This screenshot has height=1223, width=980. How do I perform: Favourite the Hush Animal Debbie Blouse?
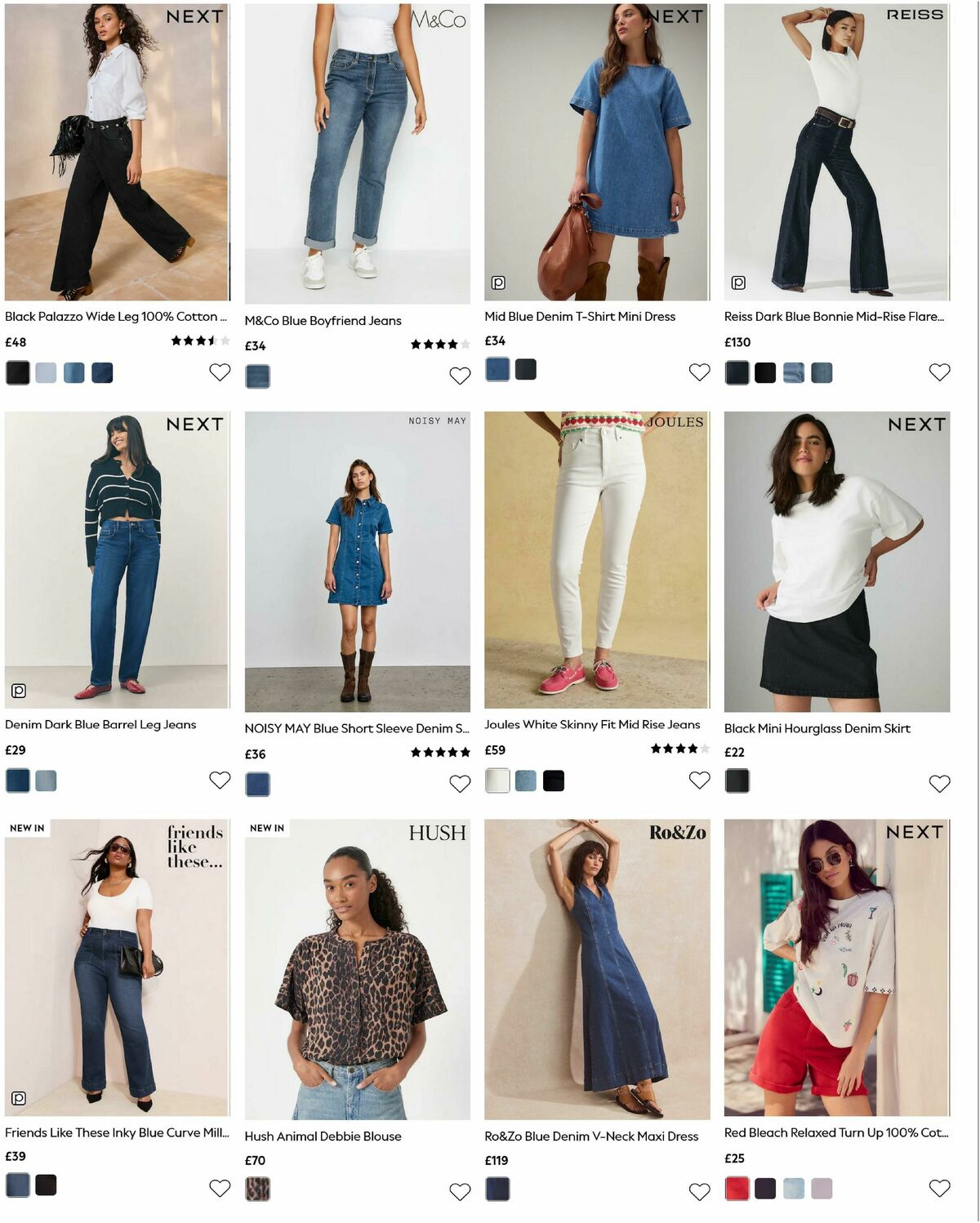click(459, 1186)
